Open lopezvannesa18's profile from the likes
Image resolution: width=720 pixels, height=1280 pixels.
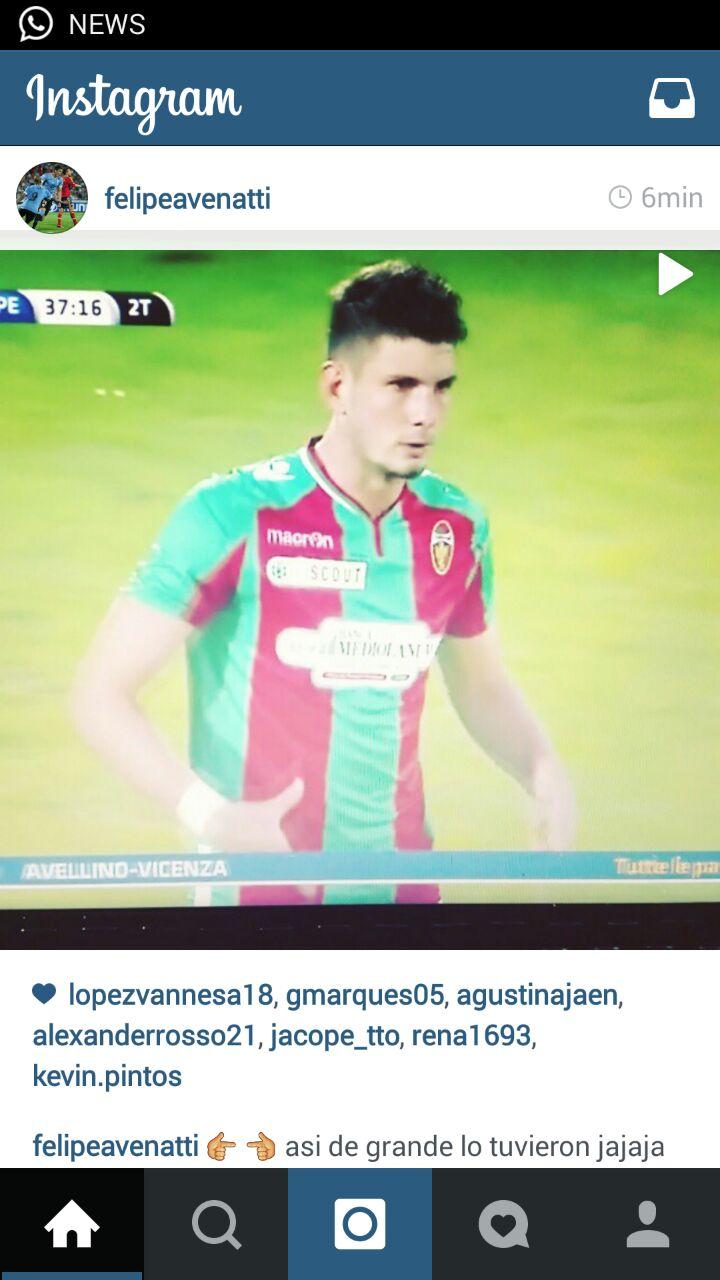click(170, 995)
